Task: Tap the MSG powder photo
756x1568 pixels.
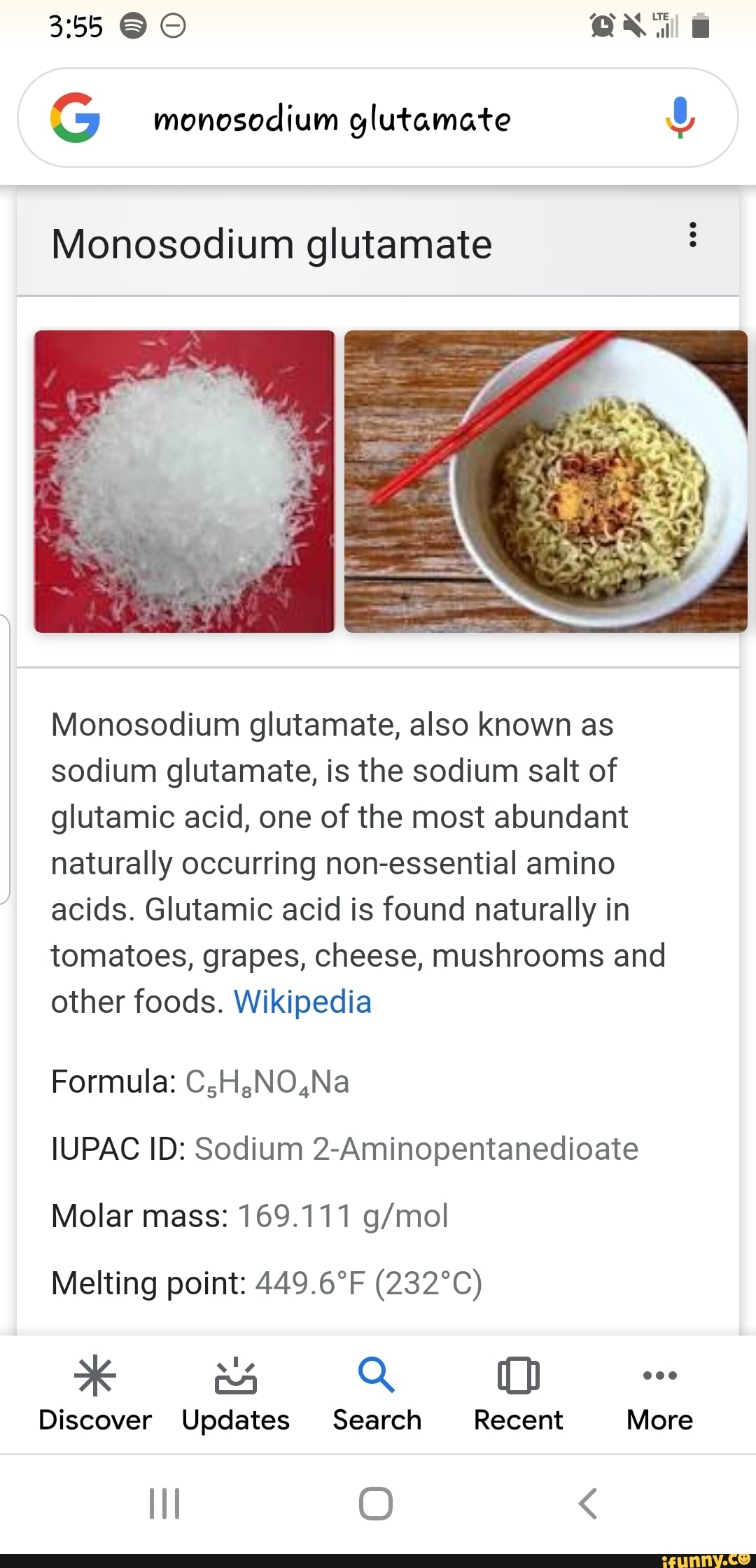Action: point(183,483)
